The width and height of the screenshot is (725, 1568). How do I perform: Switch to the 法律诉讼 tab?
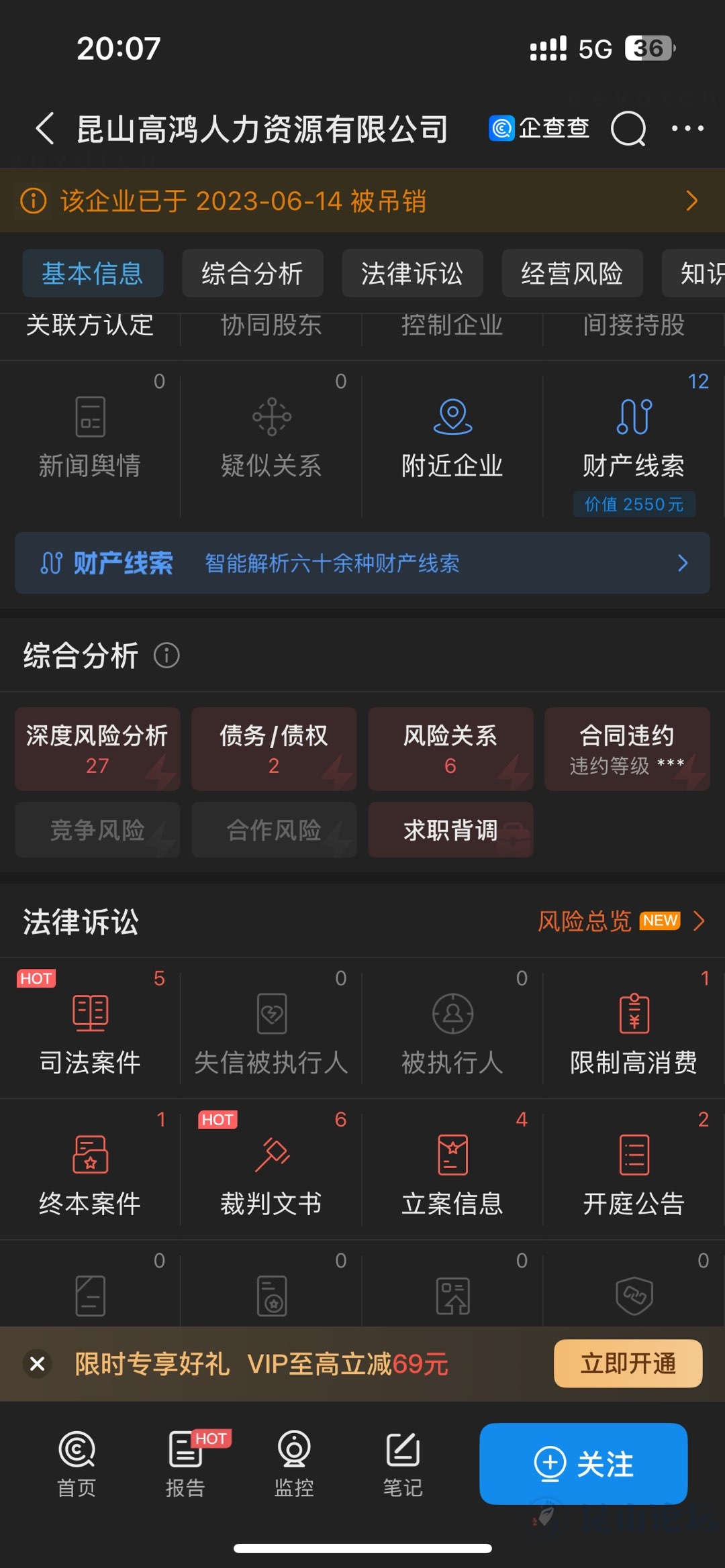click(x=412, y=274)
